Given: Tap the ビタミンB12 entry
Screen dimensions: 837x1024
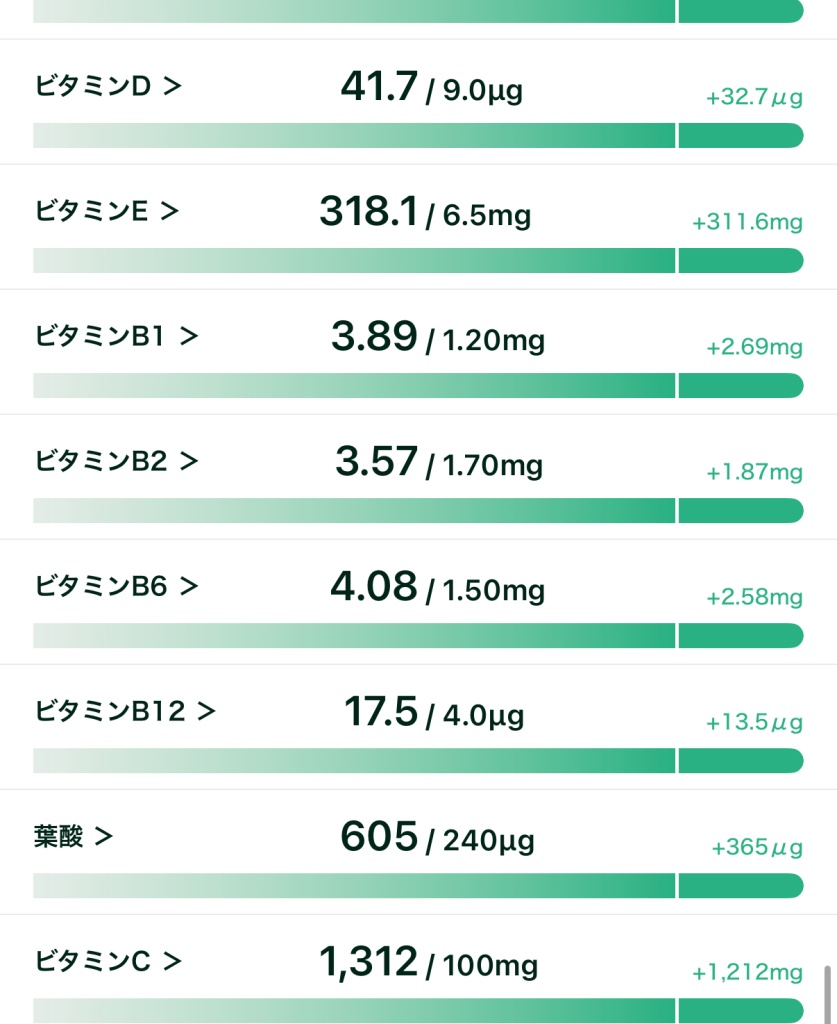Looking at the screenshot, I should pyautogui.click(x=125, y=711).
